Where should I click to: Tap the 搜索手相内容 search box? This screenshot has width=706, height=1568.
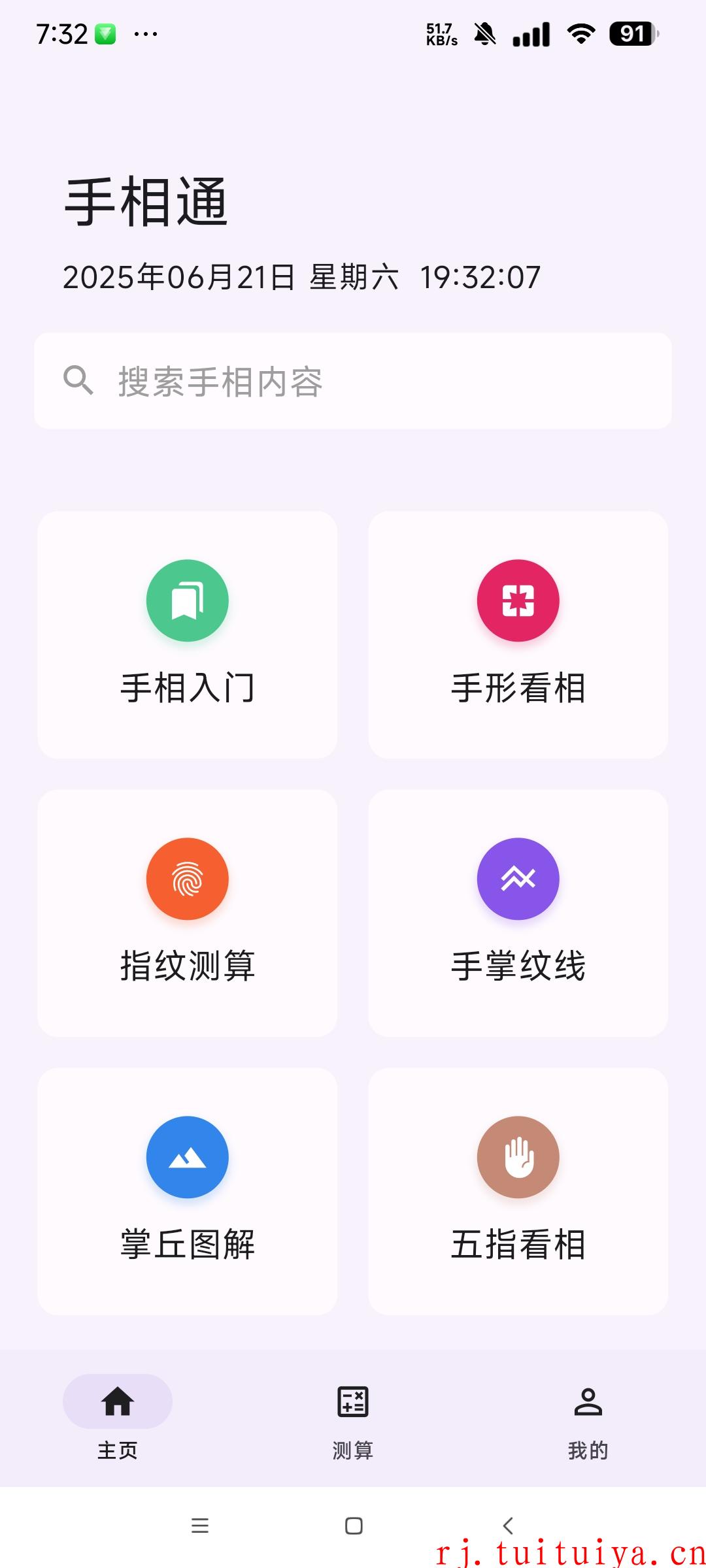click(x=353, y=381)
